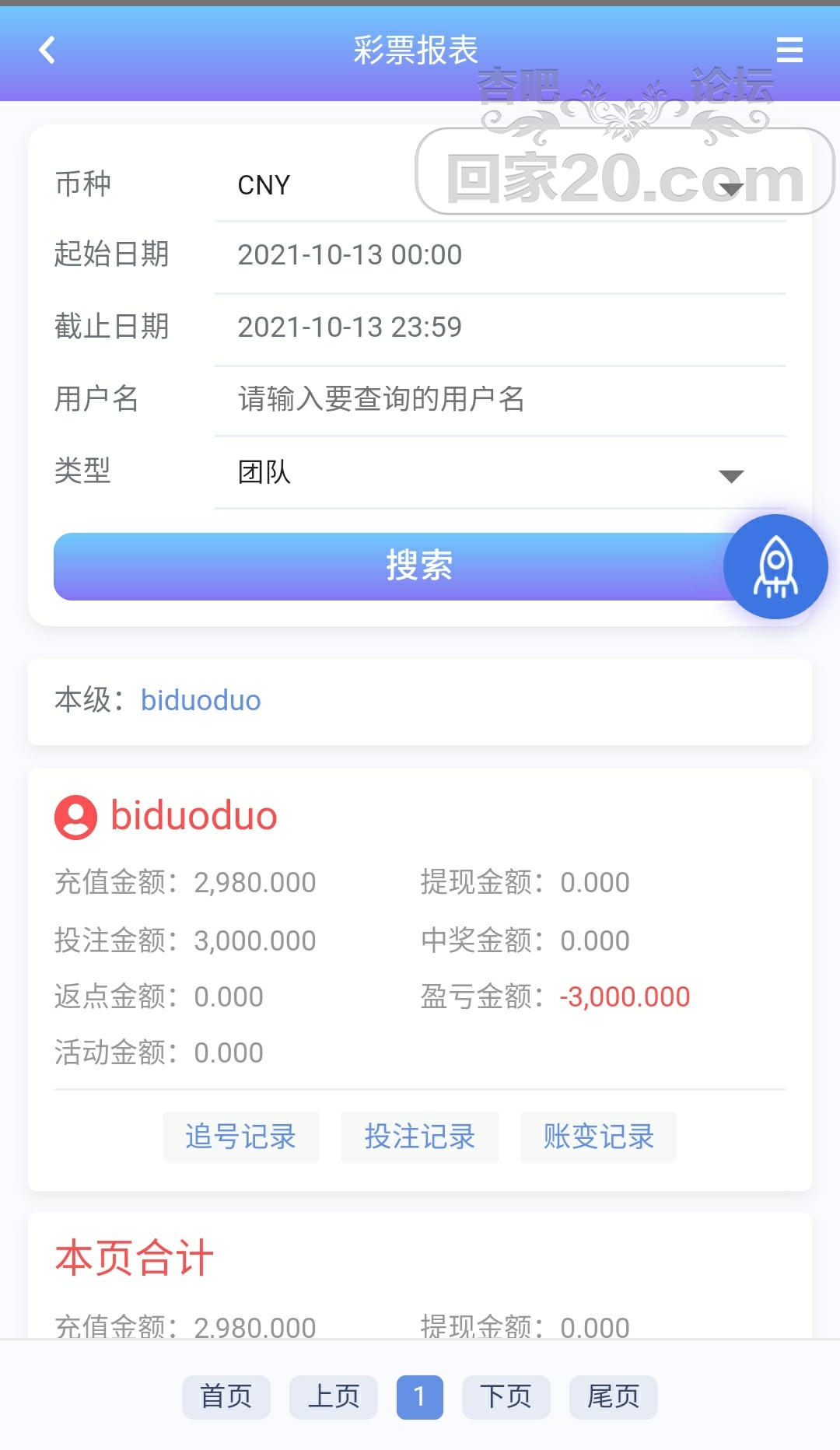Screen dimensions: 840x1450
Task: Go to 首页 first page
Action: (x=226, y=1397)
